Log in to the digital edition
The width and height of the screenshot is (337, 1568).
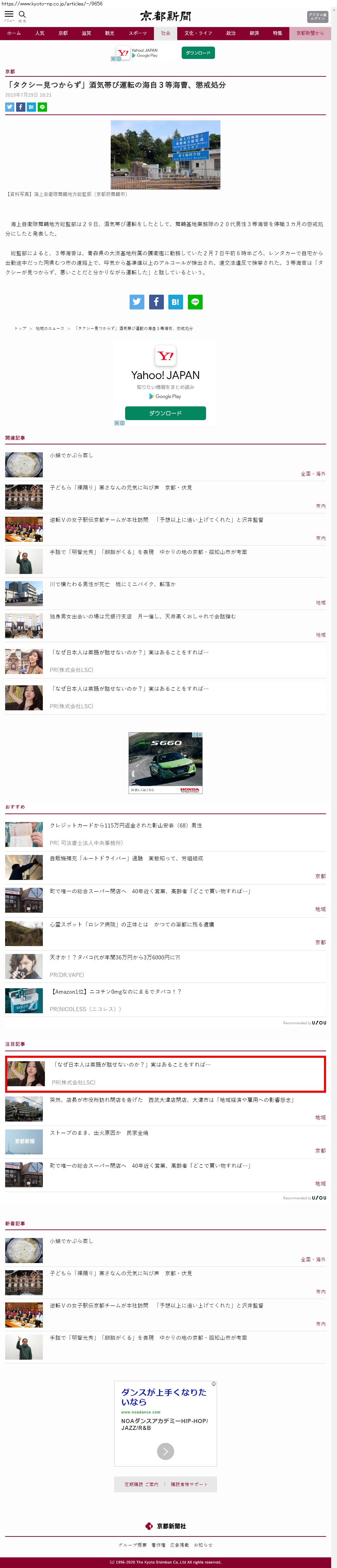click(x=317, y=16)
